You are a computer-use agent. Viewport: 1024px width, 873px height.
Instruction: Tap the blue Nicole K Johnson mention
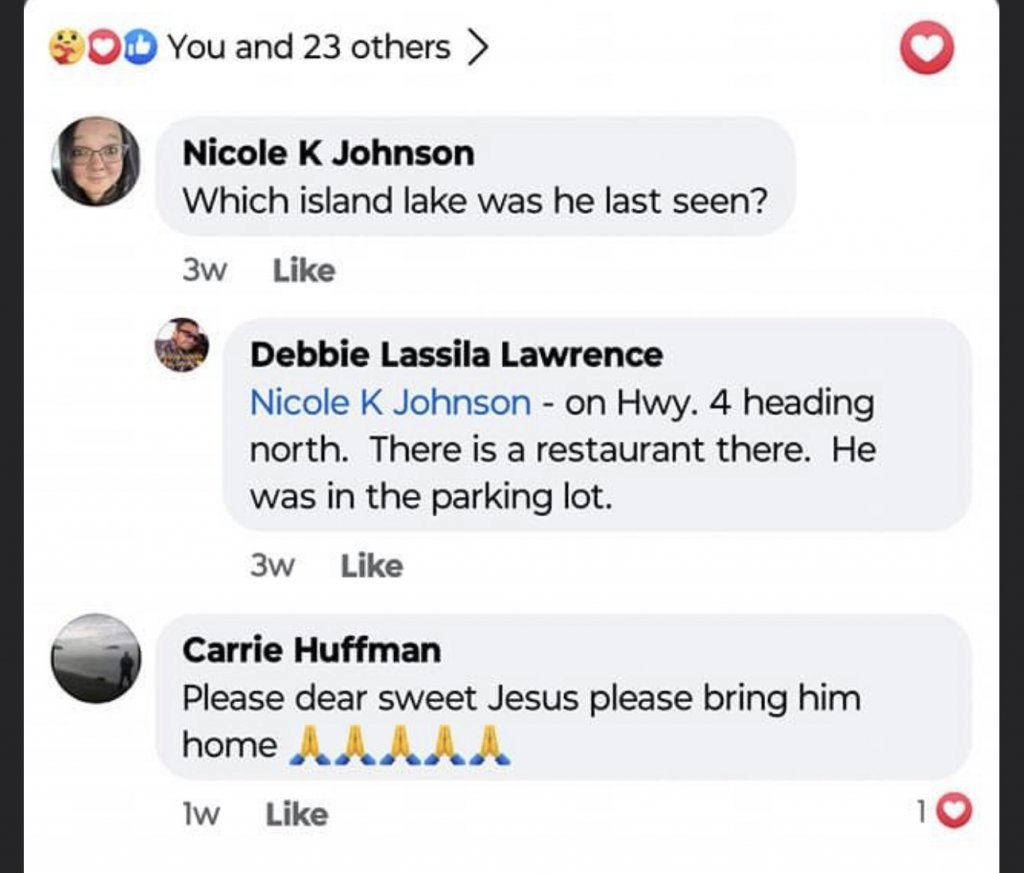[390, 403]
